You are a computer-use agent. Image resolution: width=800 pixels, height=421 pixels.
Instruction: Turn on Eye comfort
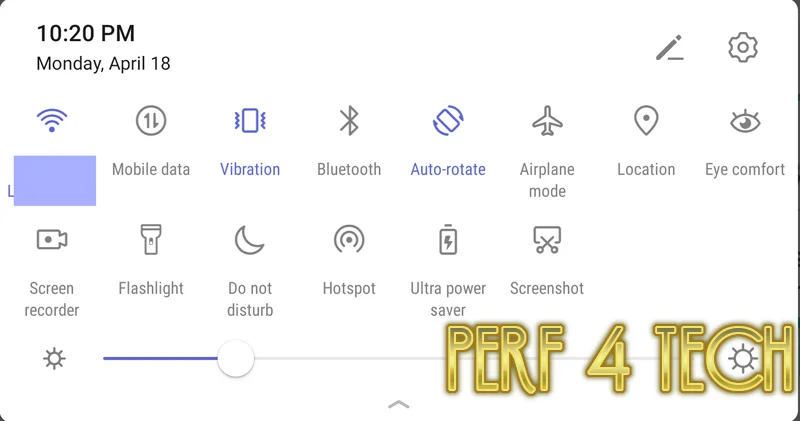point(745,121)
